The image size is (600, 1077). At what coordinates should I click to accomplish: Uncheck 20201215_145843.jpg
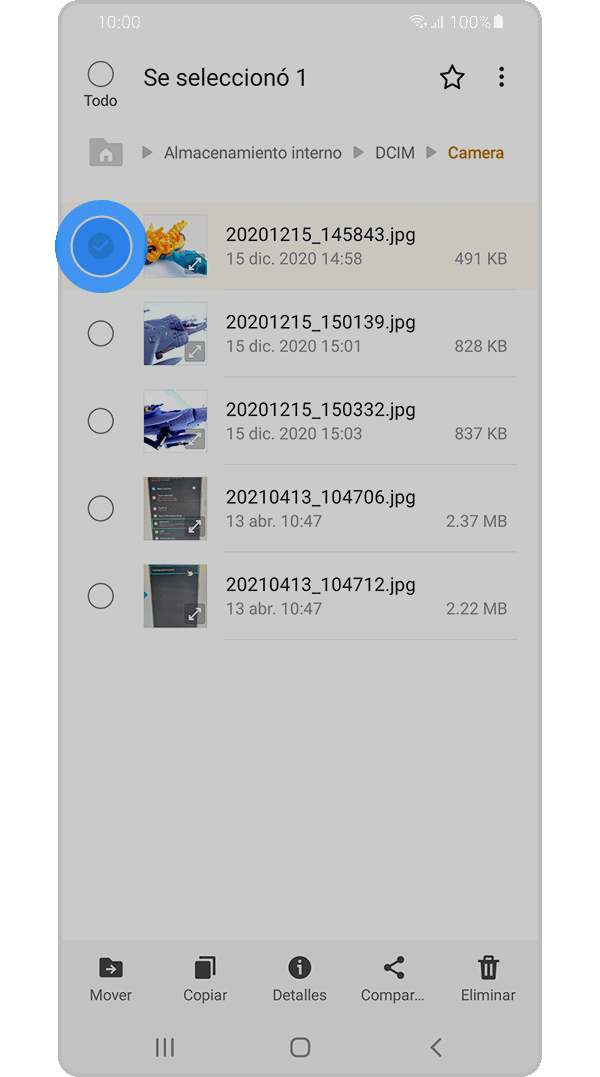point(100,246)
